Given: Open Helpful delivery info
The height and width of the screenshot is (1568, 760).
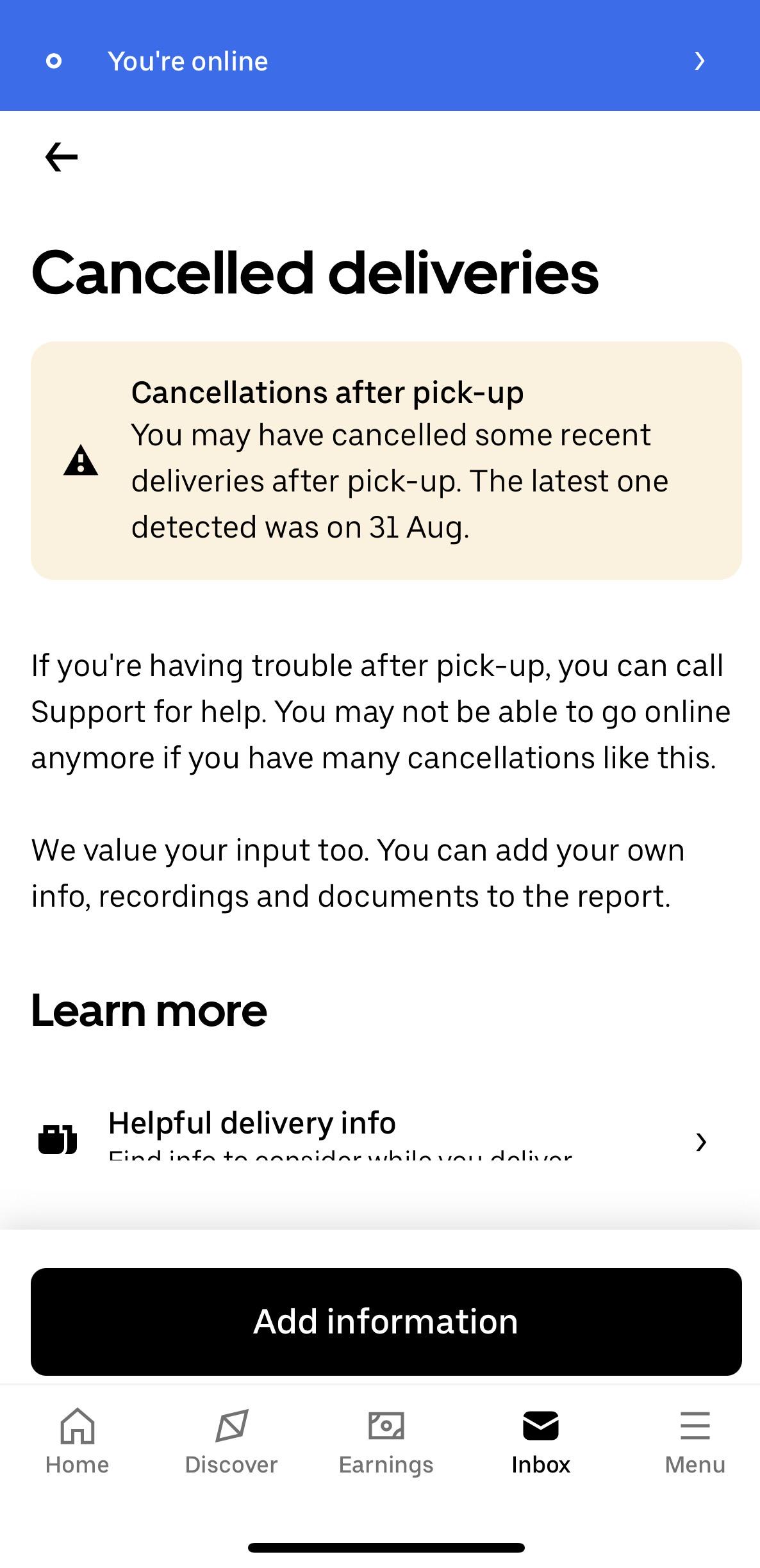Looking at the screenshot, I should [380, 1141].
